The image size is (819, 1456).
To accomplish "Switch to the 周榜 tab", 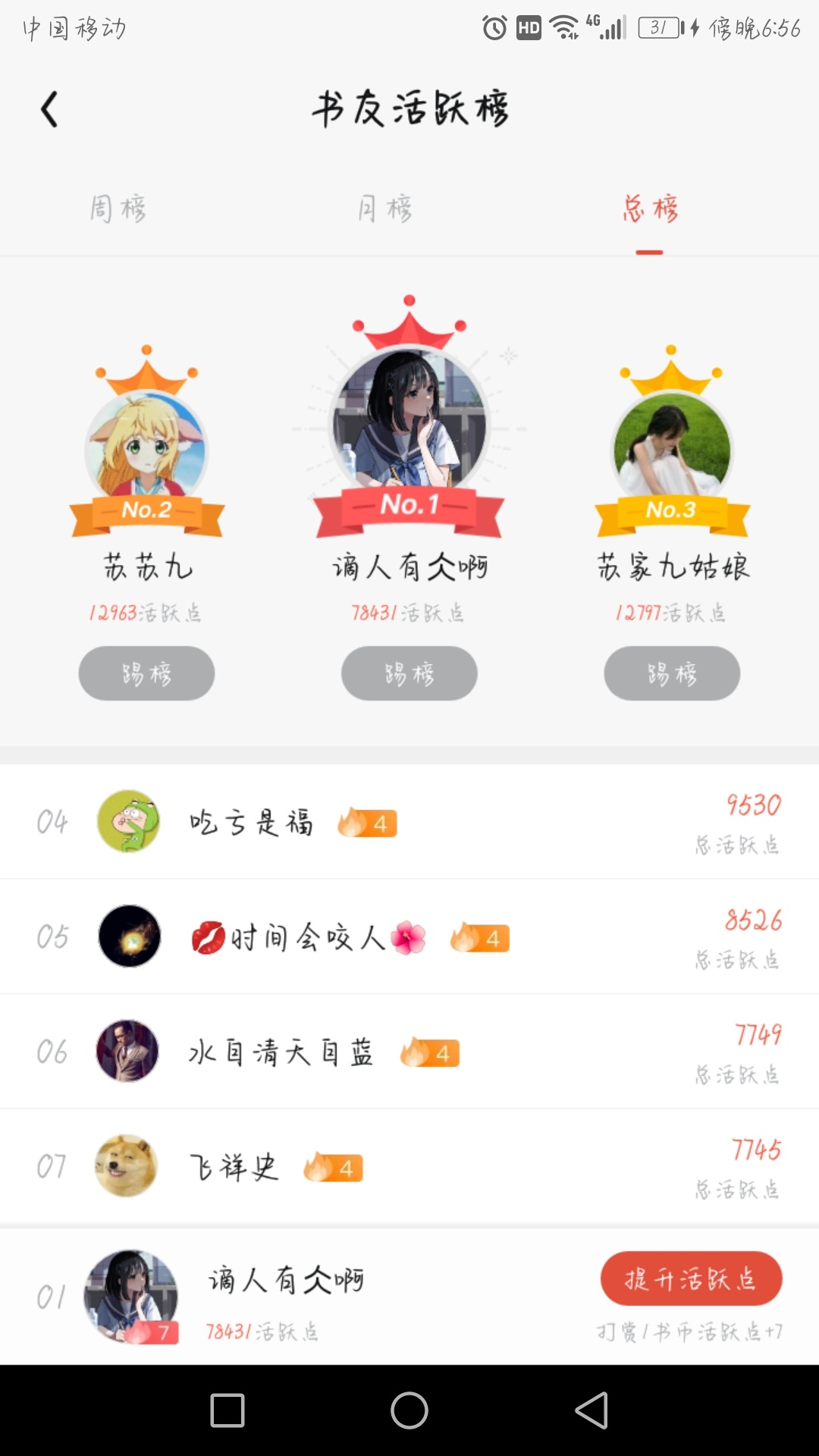I will pyautogui.click(x=118, y=209).
